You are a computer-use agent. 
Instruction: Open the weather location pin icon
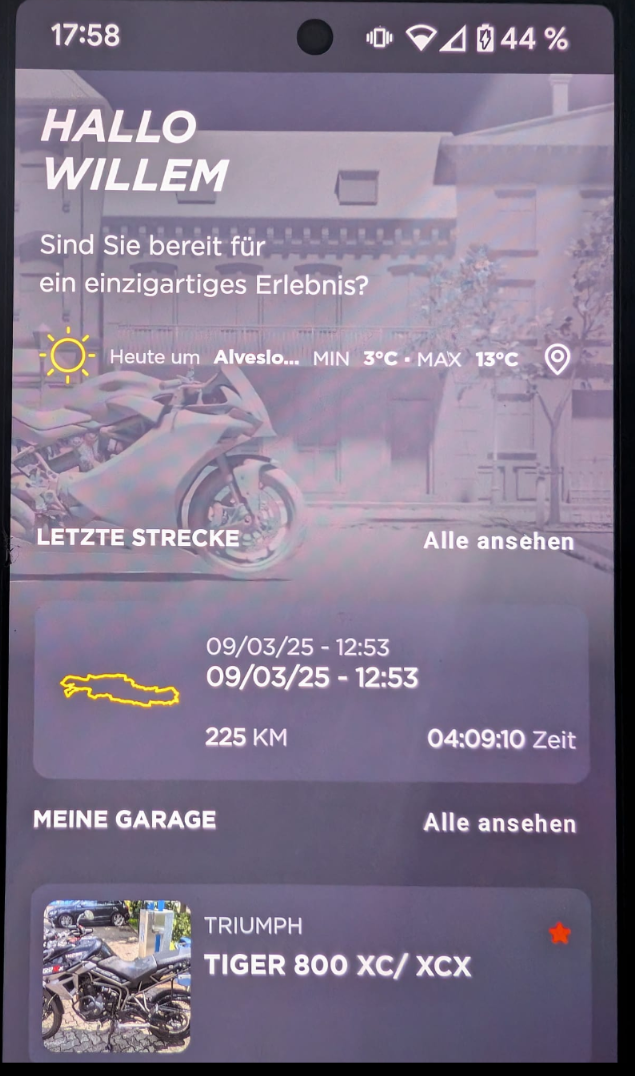(x=557, y=359)
